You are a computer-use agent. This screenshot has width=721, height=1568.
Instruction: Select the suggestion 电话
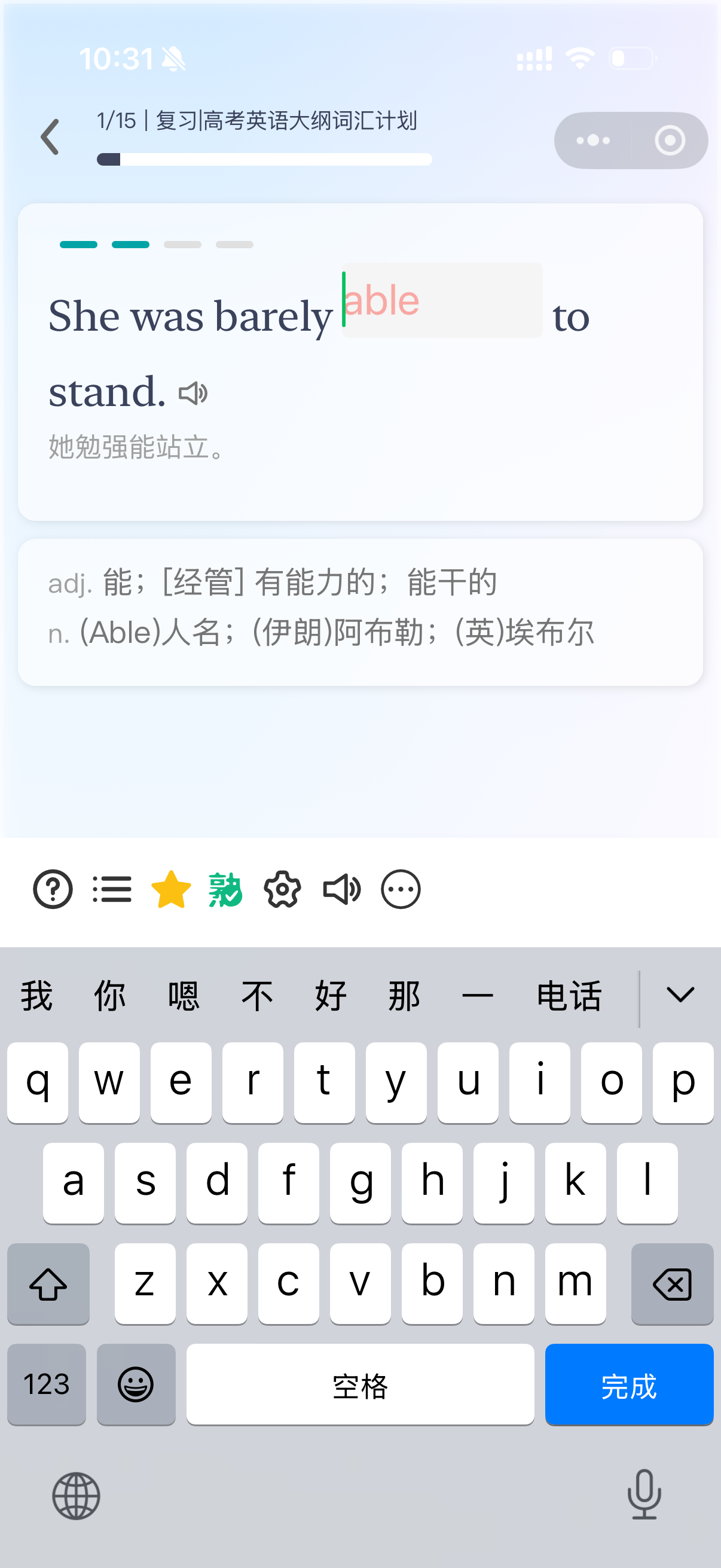pyautogui.click(x=569, y=996)
